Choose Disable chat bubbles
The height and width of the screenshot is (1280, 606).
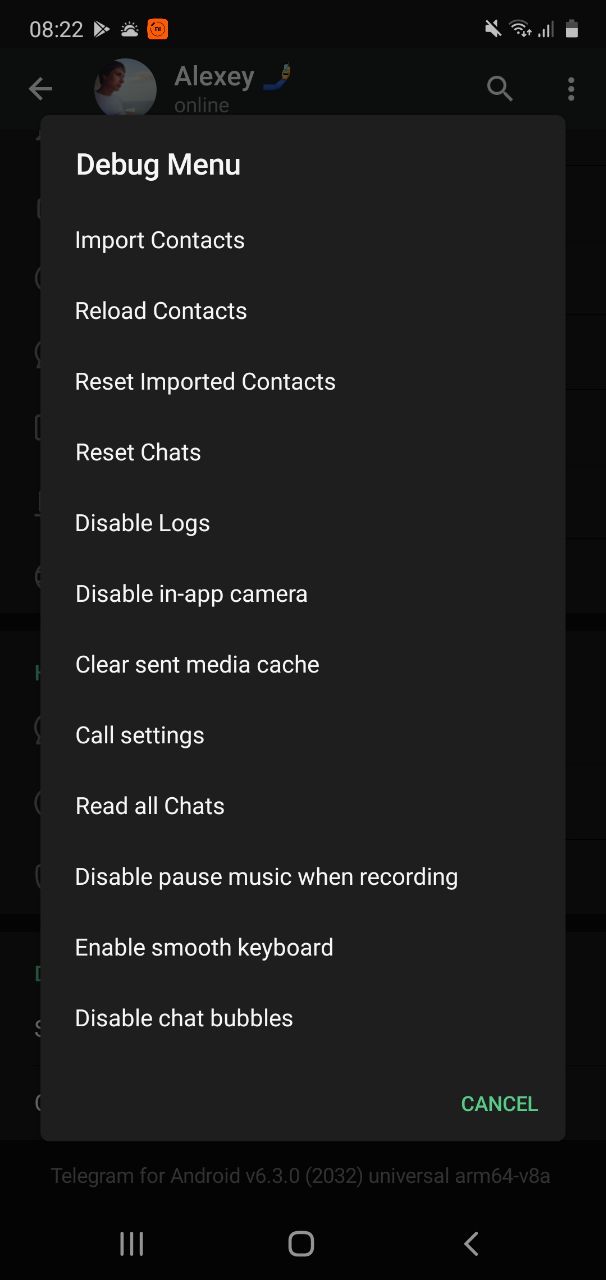pos(184,1018)
